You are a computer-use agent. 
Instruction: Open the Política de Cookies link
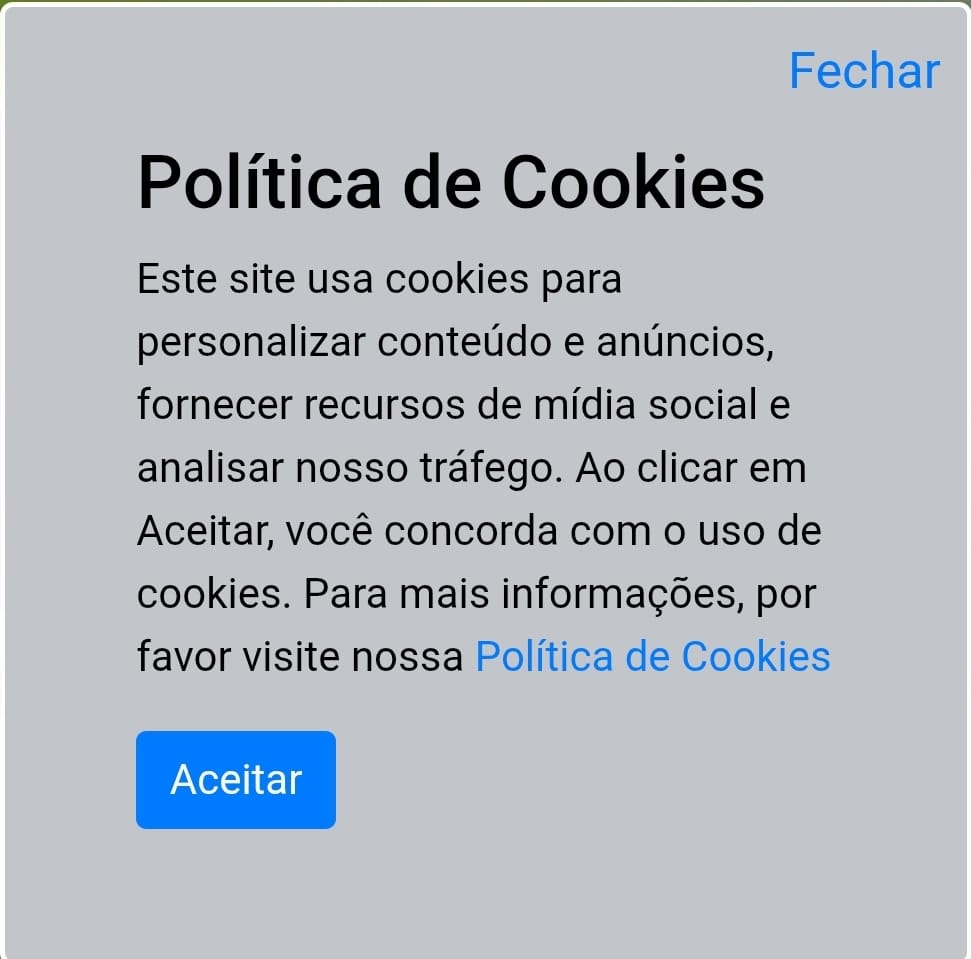(x=652, y=657)
